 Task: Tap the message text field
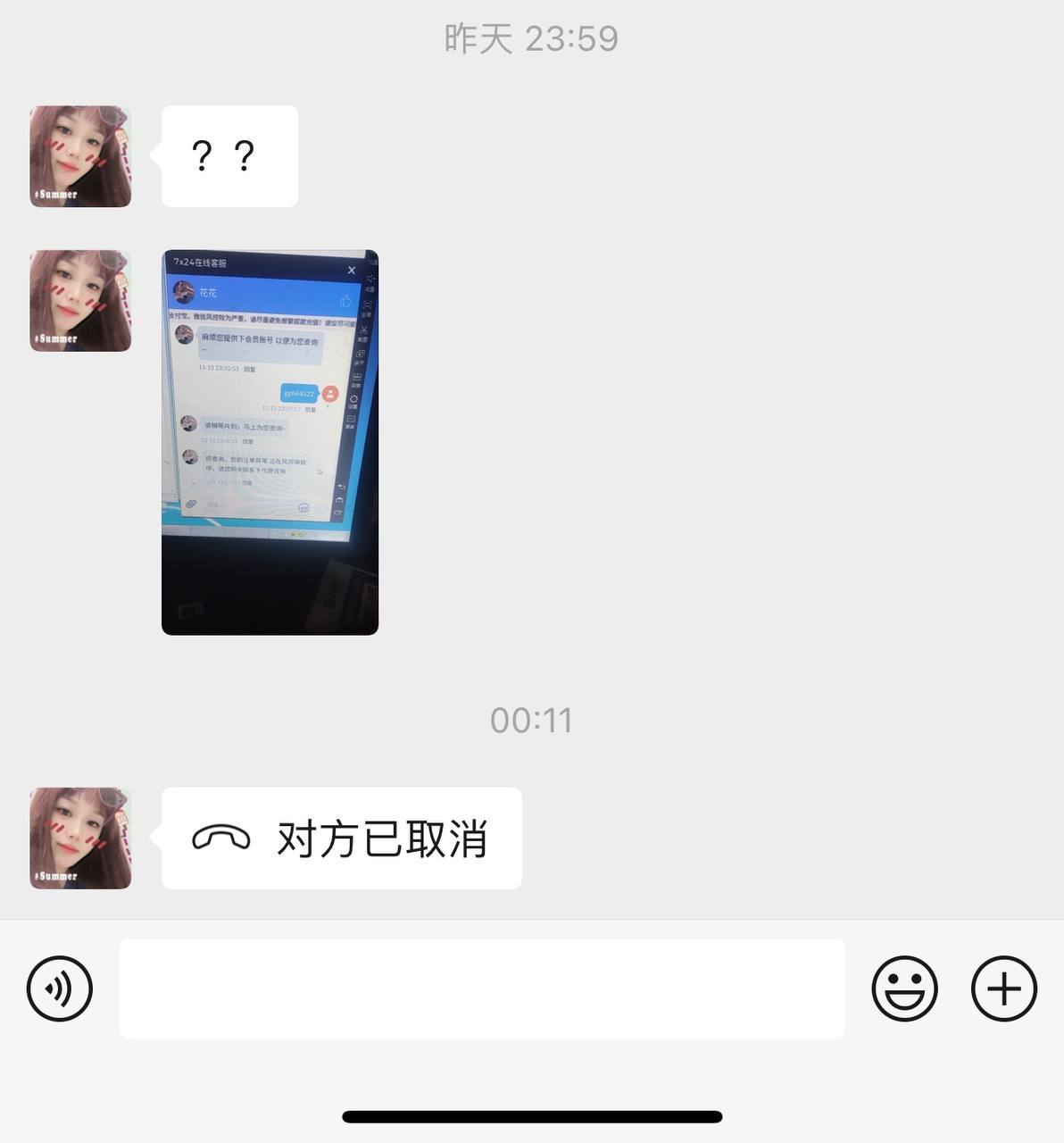[482, 989]
